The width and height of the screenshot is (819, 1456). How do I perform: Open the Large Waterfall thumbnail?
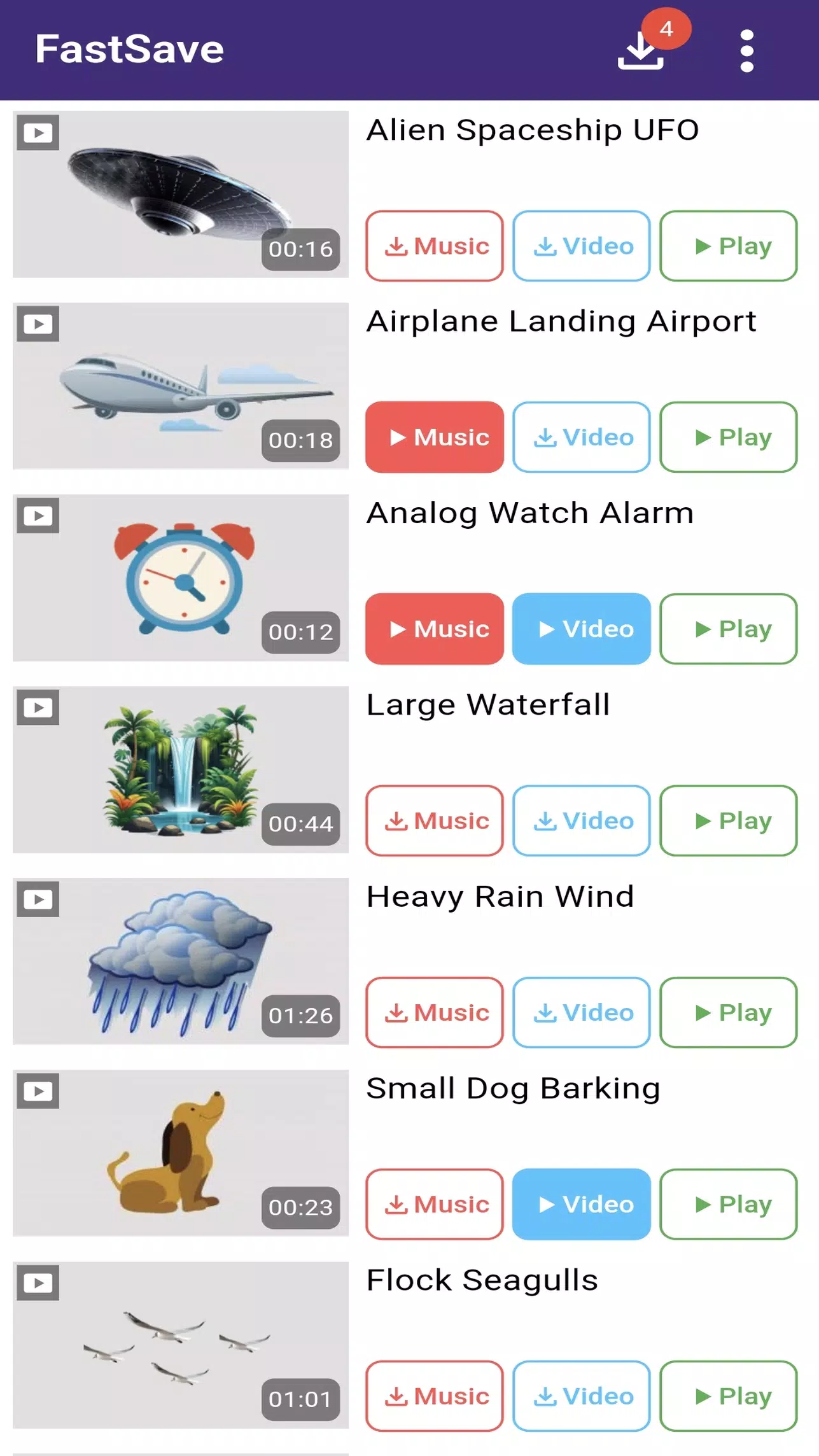tap(181, 769)
